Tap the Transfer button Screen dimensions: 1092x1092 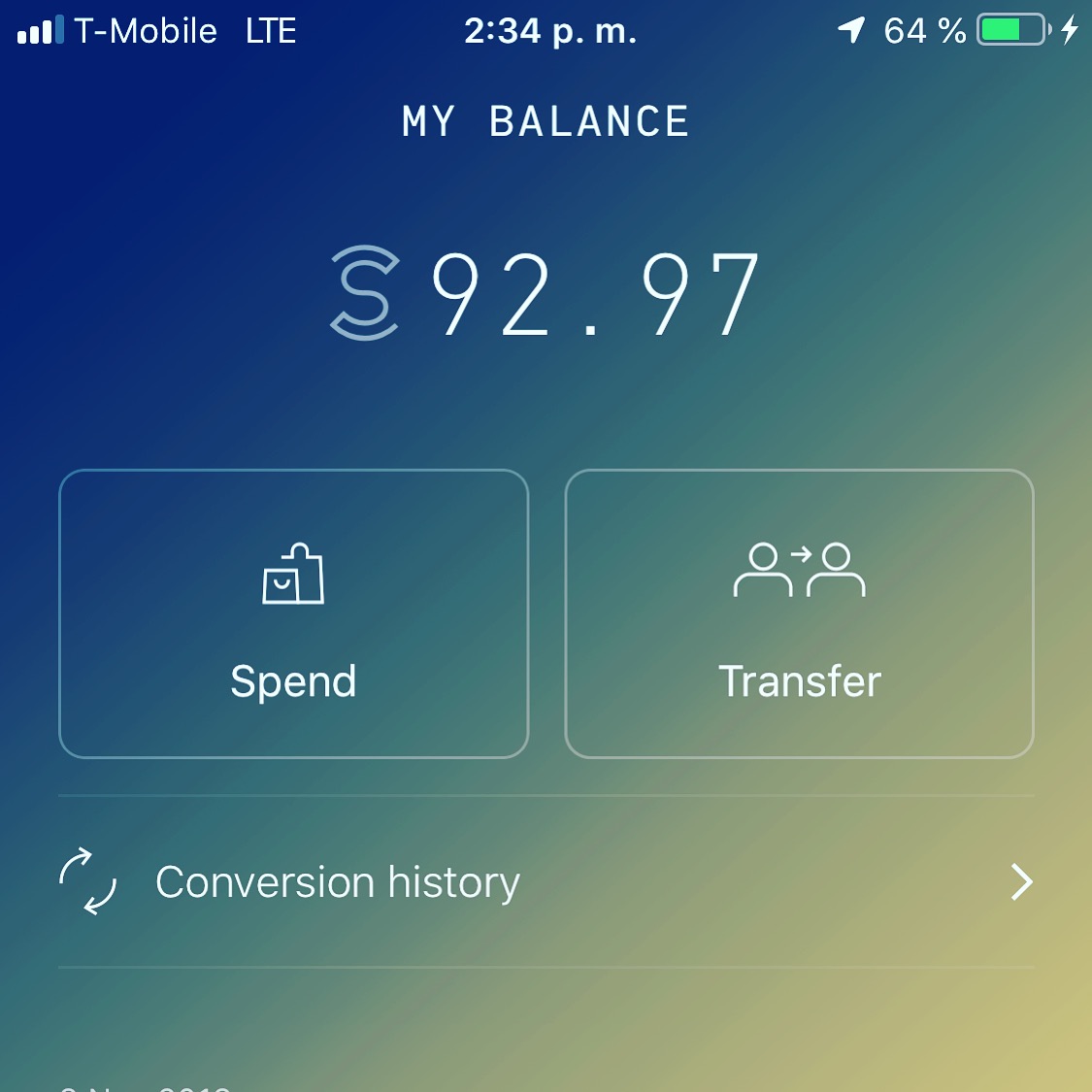(x=799, y=613)
